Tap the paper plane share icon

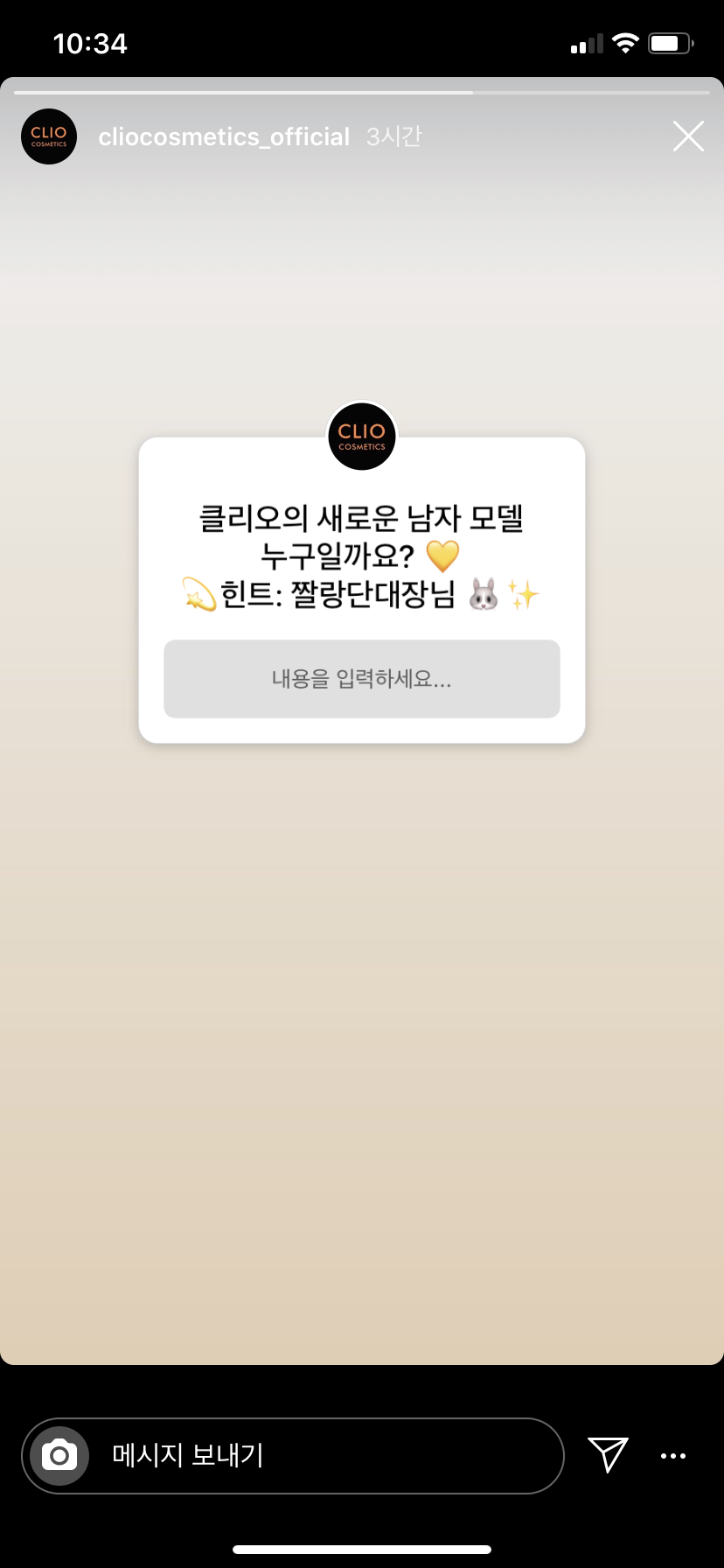tap(609, 1456)
